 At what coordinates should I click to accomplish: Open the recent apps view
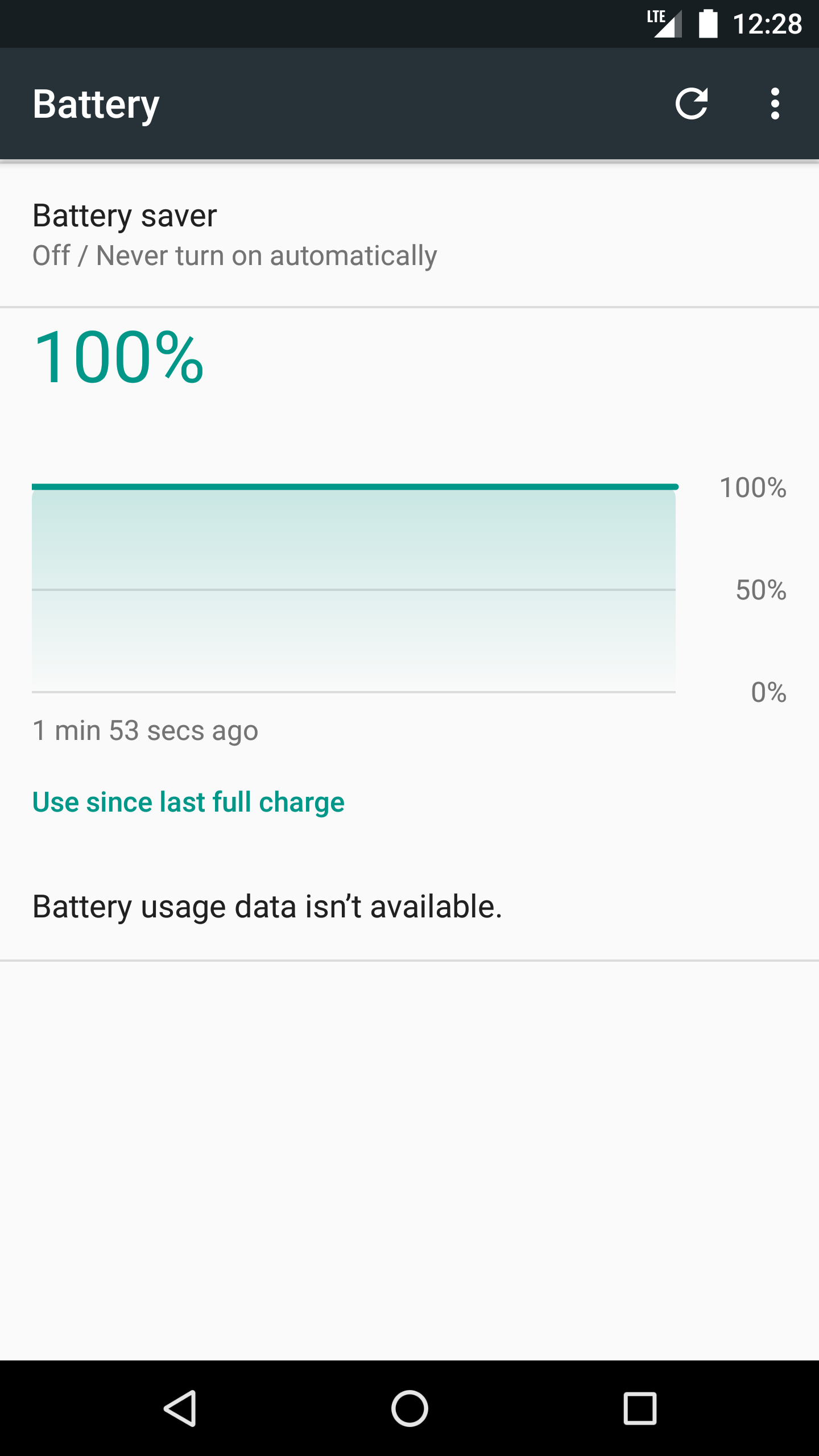click(x=640, y=1408)
